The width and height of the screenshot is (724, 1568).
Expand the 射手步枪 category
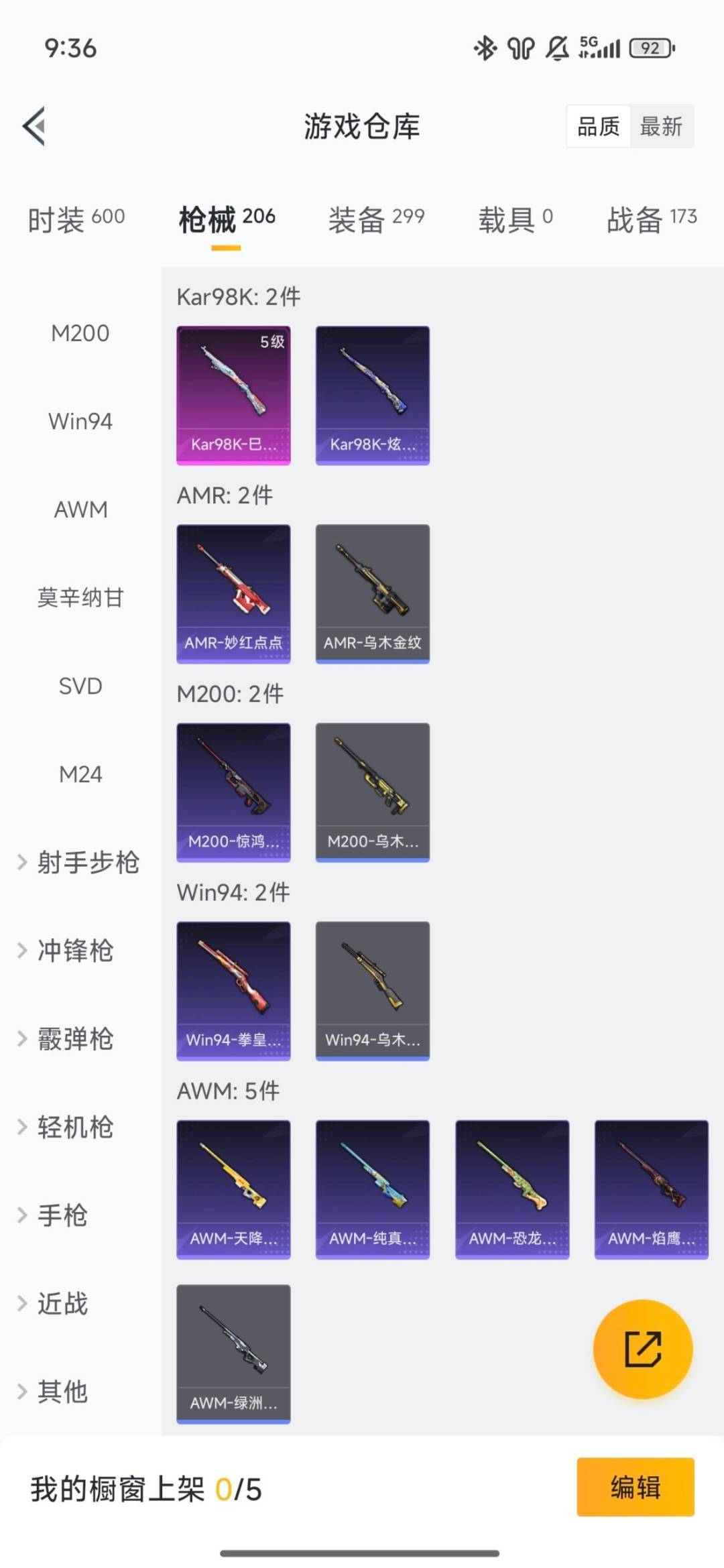(79, 862)
